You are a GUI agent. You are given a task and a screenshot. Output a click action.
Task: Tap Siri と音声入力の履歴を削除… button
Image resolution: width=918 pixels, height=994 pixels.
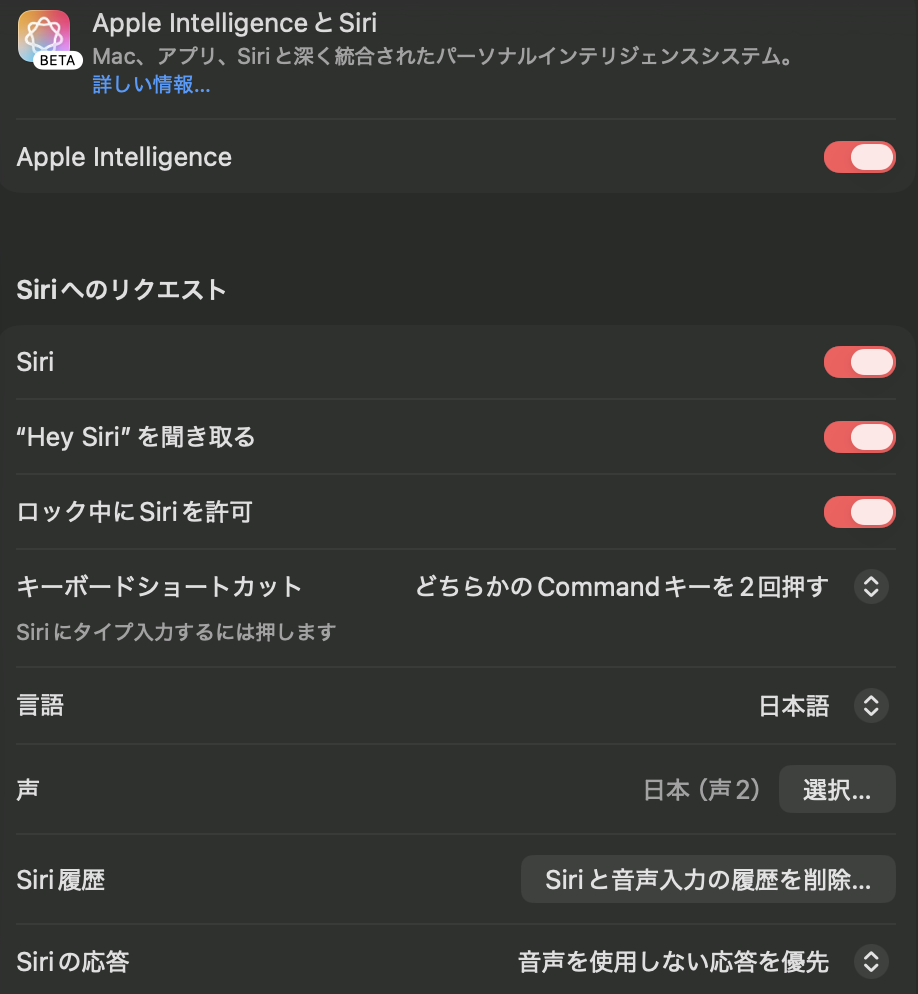(x=708, y=880)
